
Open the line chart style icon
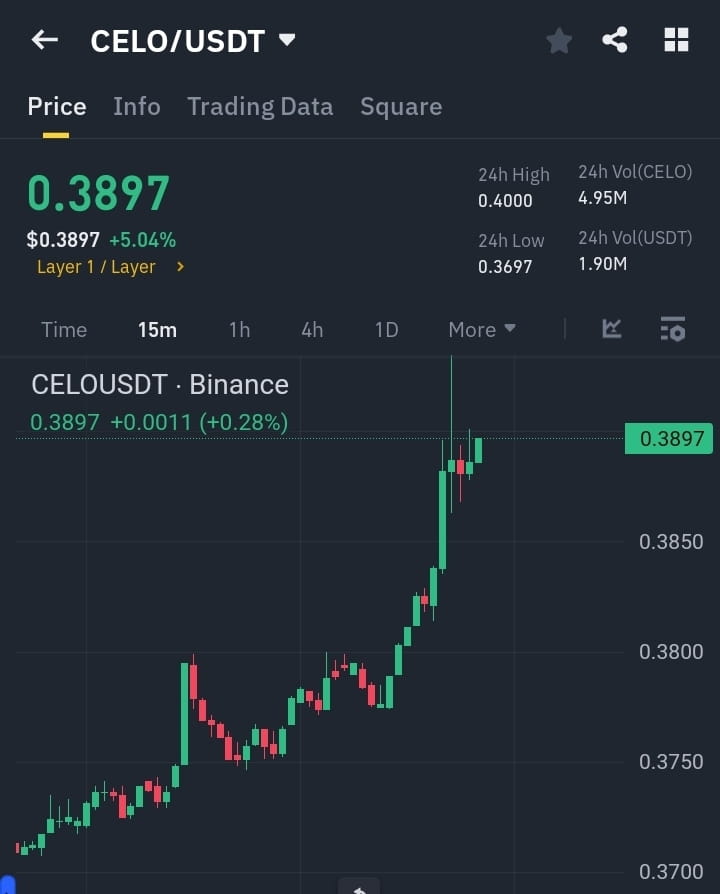pos(611,329)
